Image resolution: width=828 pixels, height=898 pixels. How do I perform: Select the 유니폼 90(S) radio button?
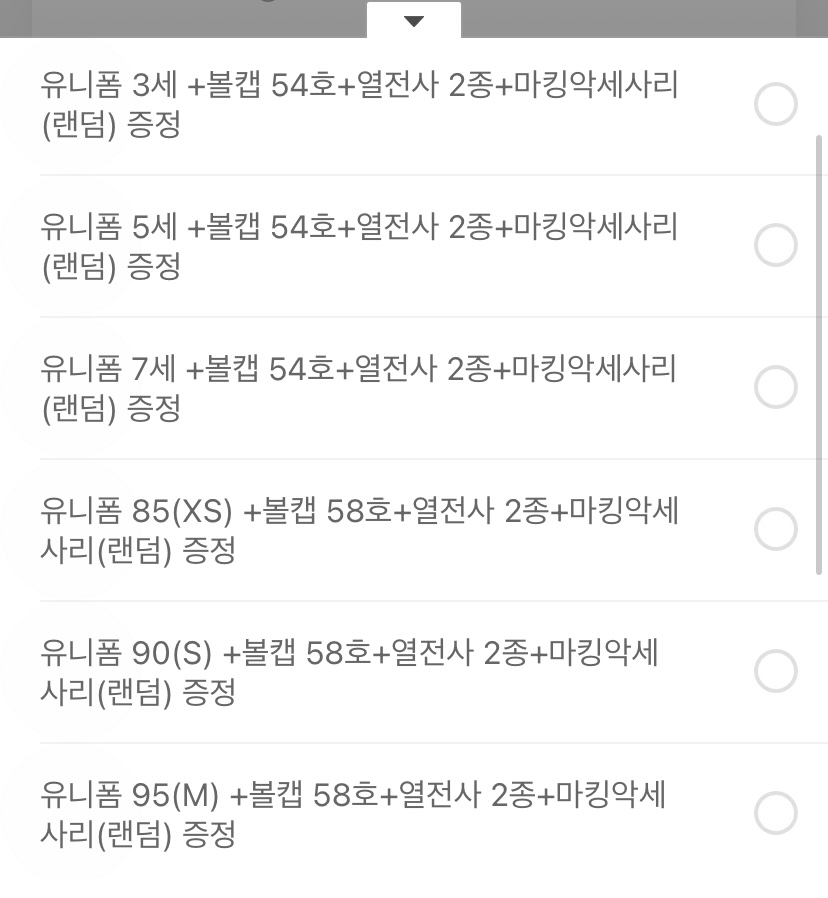777,670
